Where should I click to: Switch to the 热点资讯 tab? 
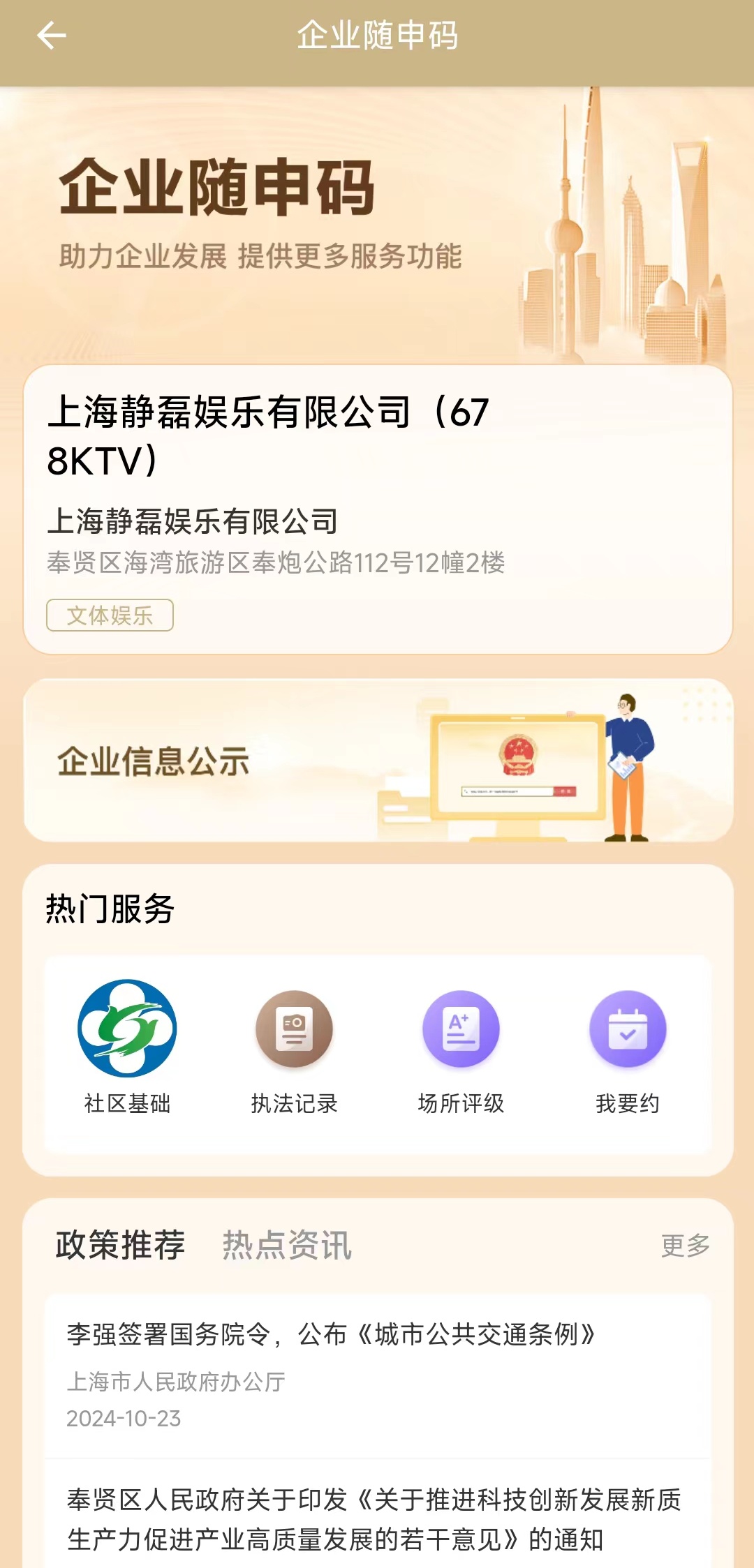(x=287, y=1245)
